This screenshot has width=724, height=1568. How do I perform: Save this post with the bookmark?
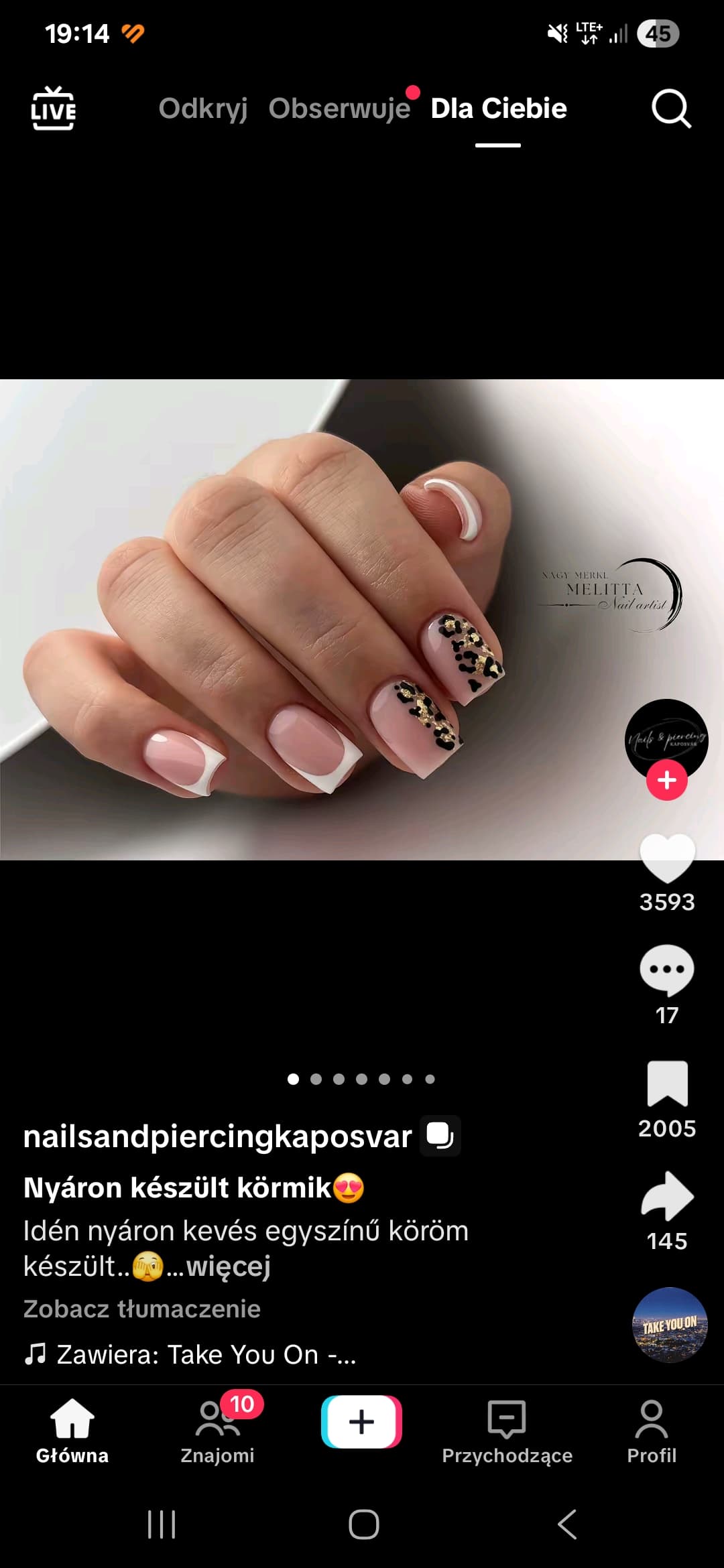(x=666, y=1084)
